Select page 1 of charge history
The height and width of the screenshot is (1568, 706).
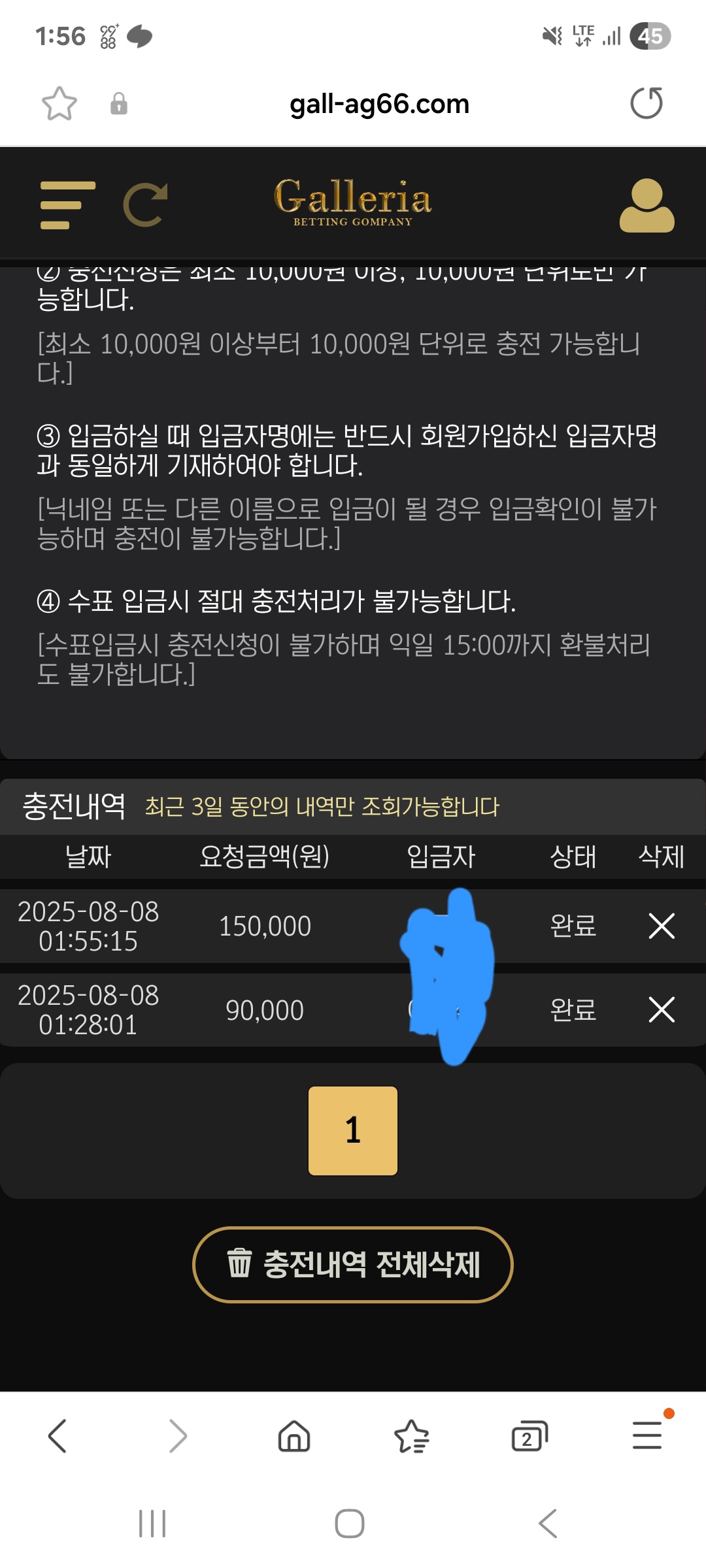pos(352,1130)
